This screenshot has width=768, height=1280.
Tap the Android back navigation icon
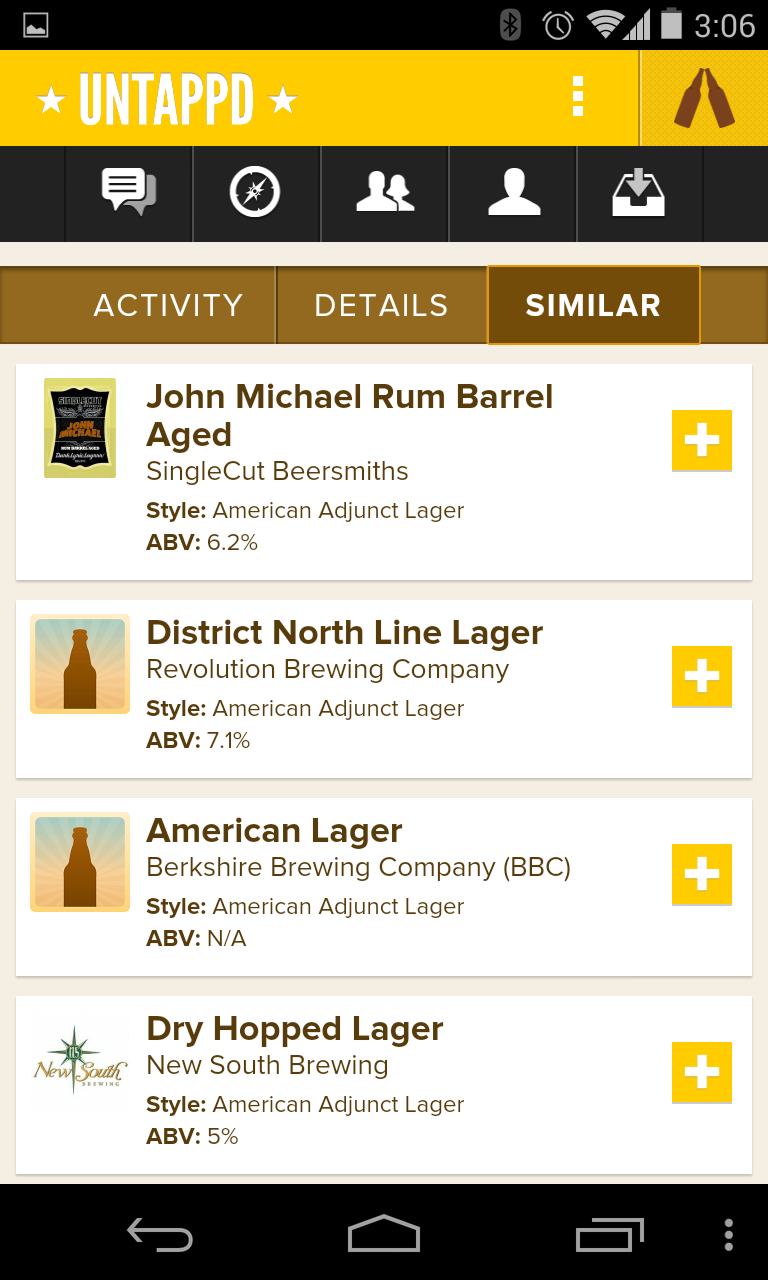(157, 1235)
